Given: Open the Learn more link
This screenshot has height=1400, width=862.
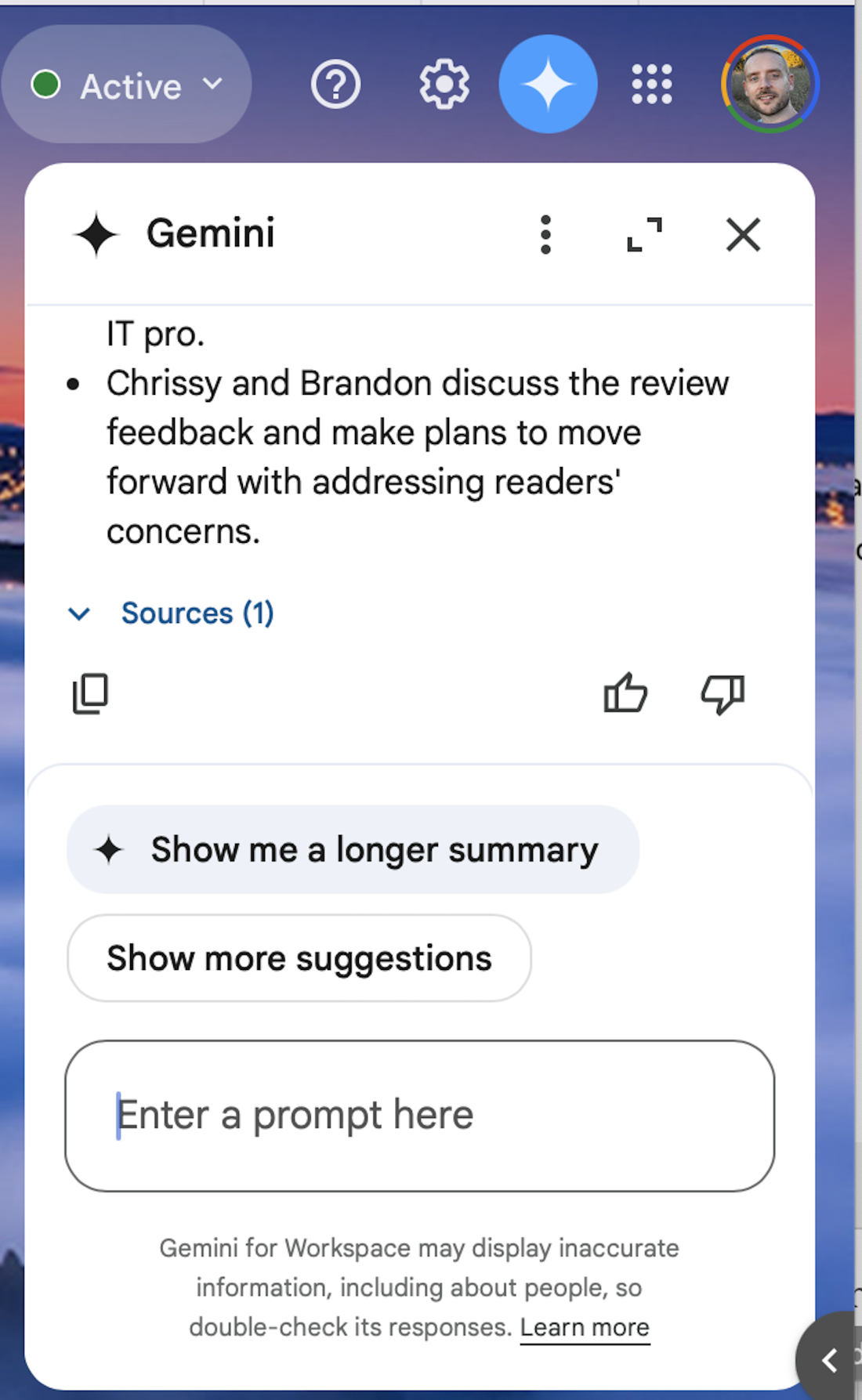Looking at the screenshot, I should pyautogui.click(x=585, y=1327).
